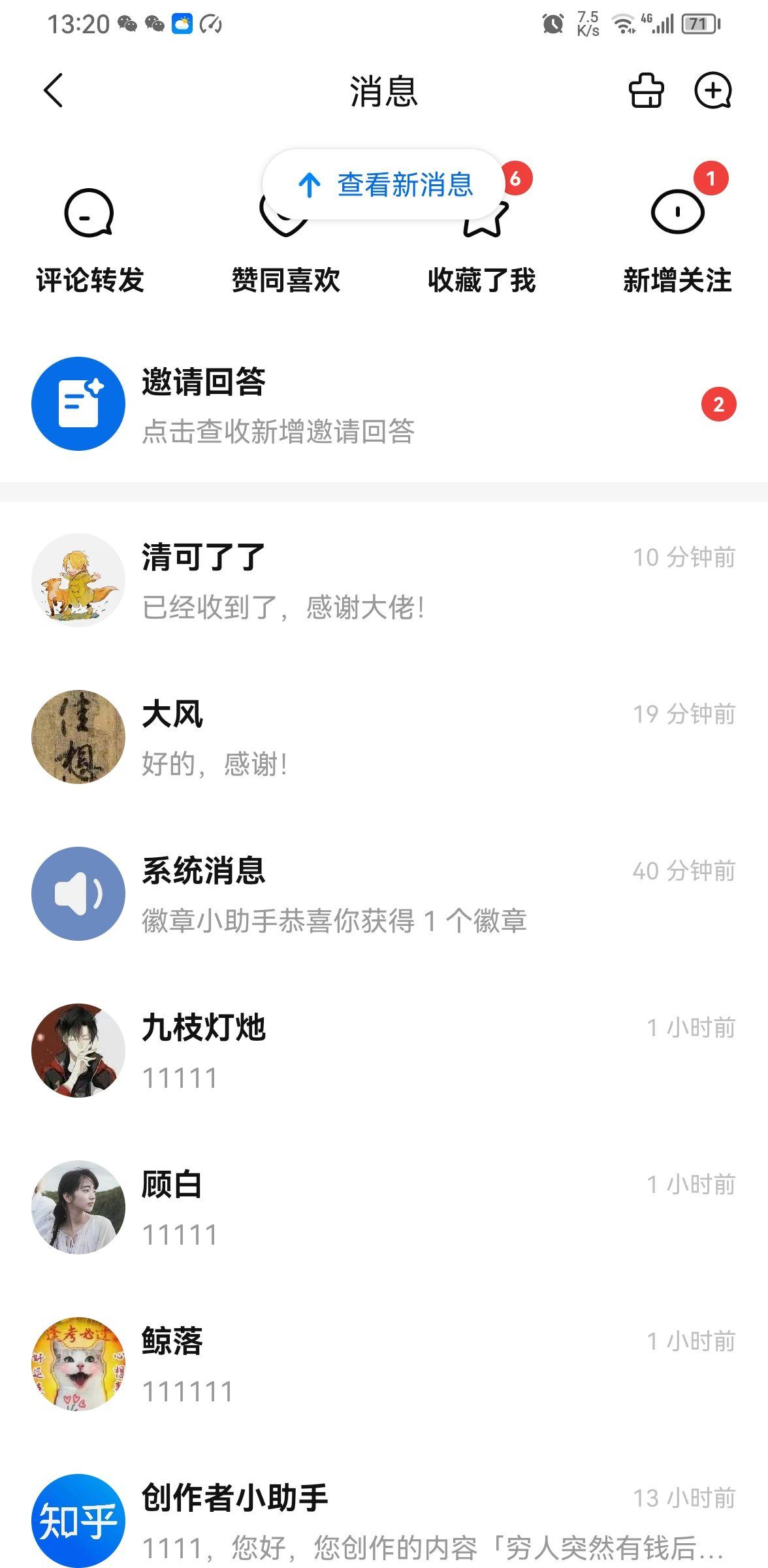This screenshot has width=768, height=1568.
Task: View 赞同喜欢 notifications
Action: coord(285,255)
